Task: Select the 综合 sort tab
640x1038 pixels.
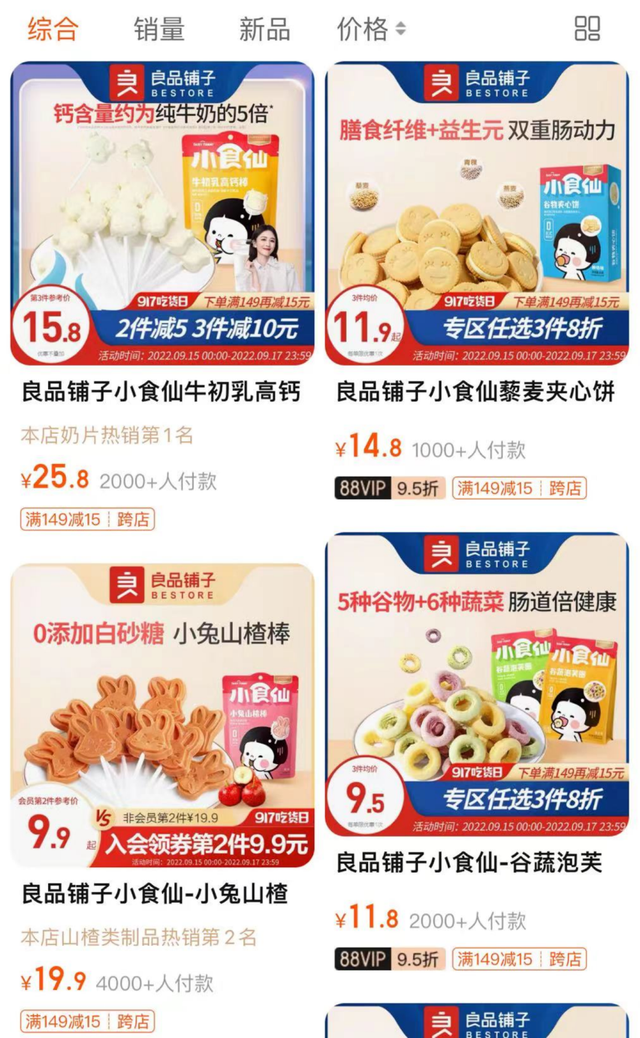Action: pyautogui.click(x=52, y=29)
